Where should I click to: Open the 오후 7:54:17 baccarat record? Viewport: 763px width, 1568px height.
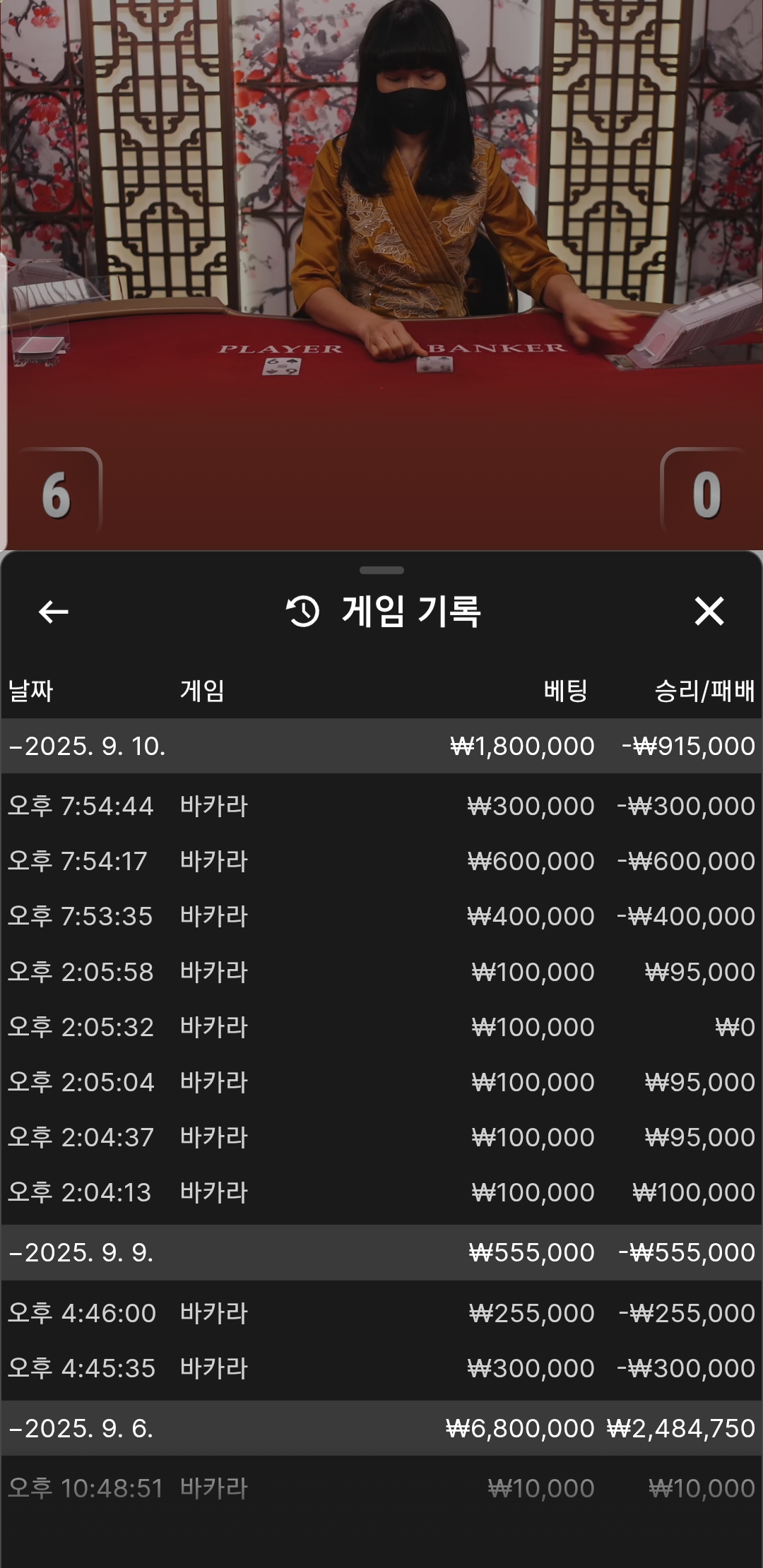(381, 861)
